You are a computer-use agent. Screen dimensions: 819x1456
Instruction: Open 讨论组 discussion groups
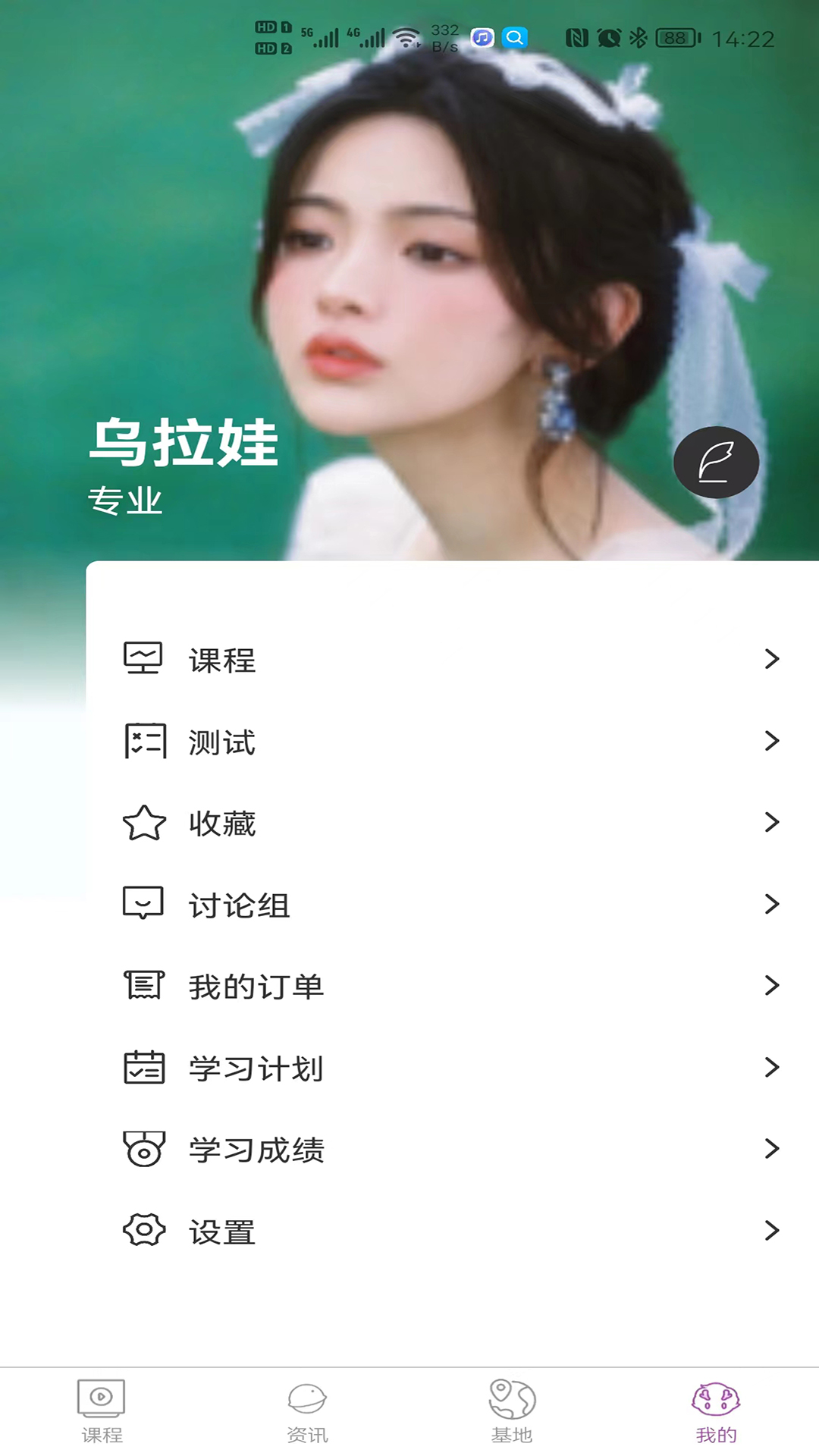tap(451, 904)
